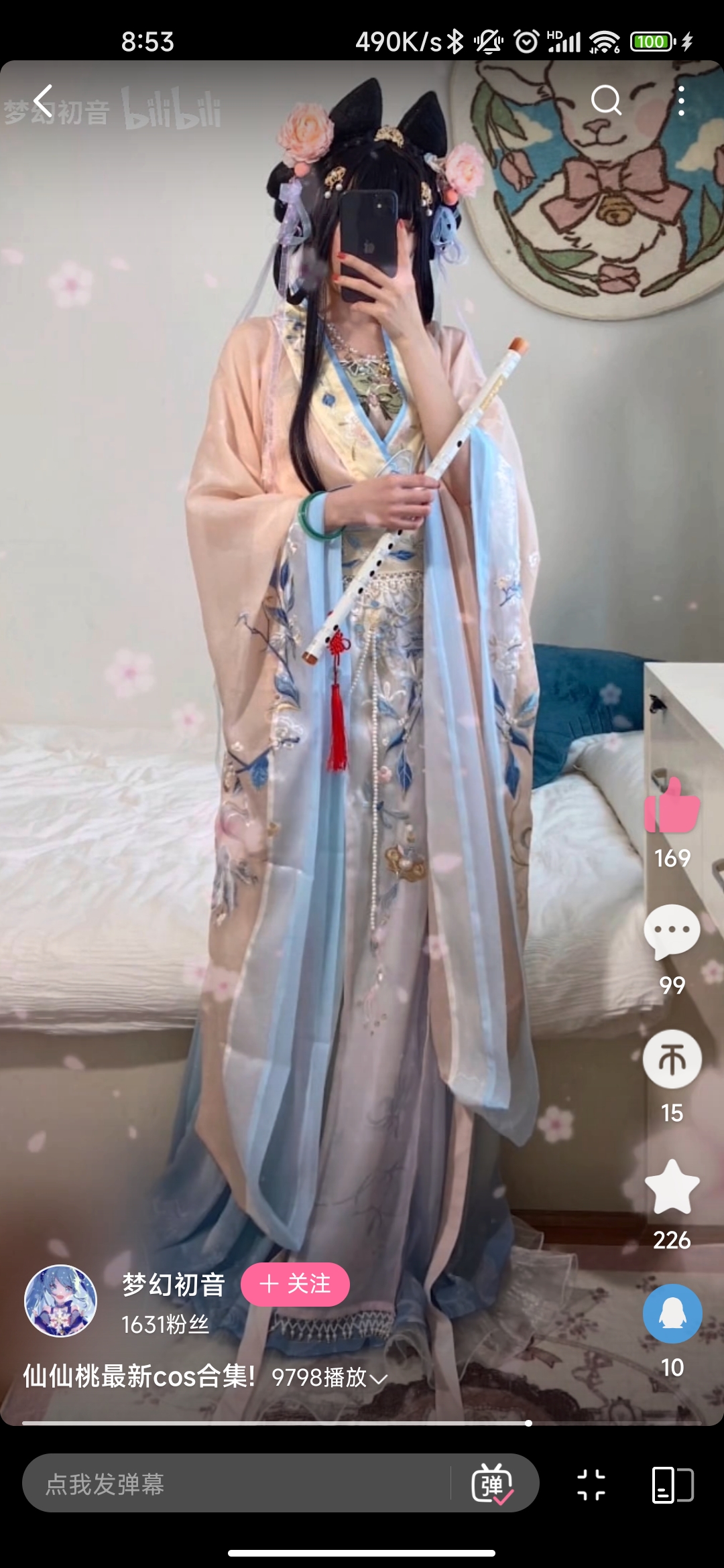The width and height of the screenshot is (724, 1568).
Task: Open 梦幻初音's profile avatar
Action: 60,1301
